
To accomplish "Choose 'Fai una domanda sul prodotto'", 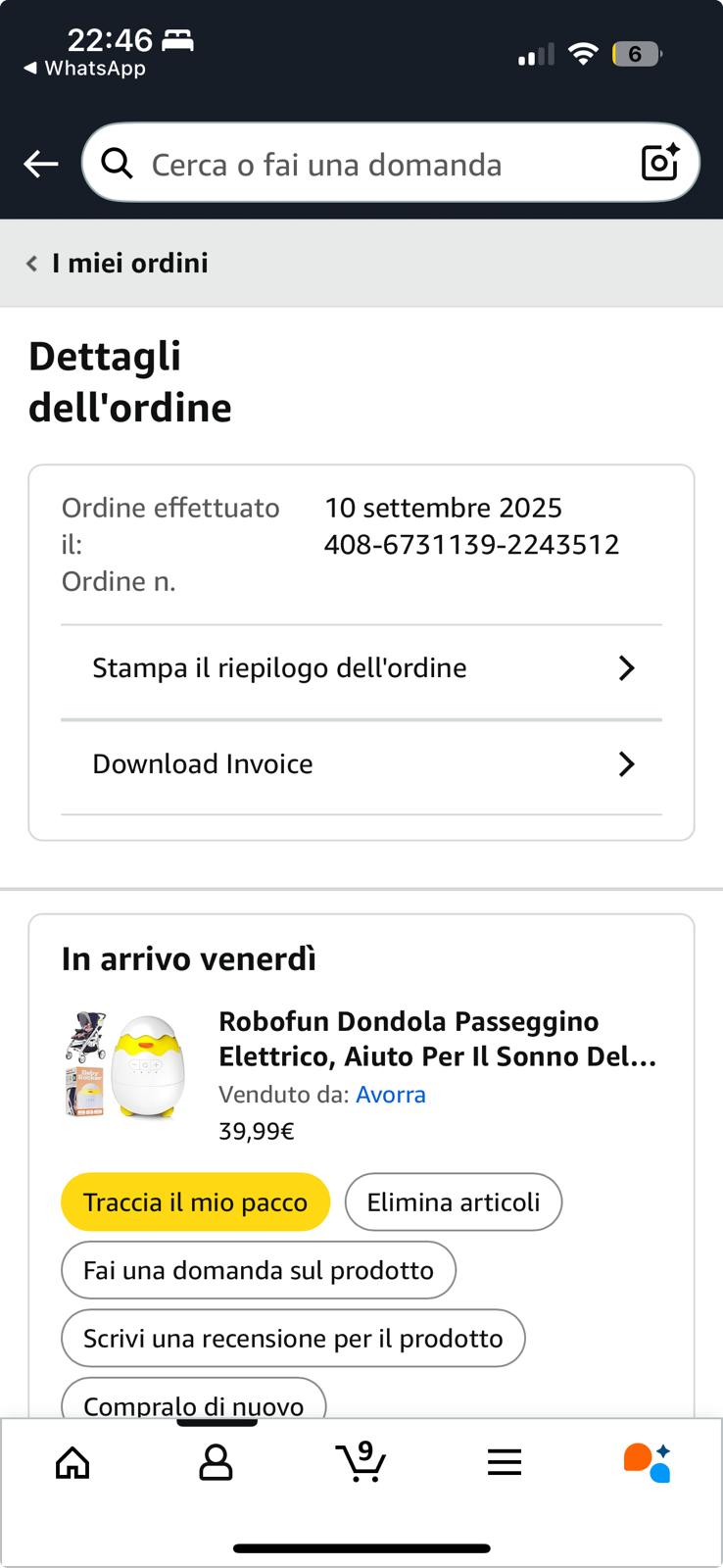I will click(259, 1271).
